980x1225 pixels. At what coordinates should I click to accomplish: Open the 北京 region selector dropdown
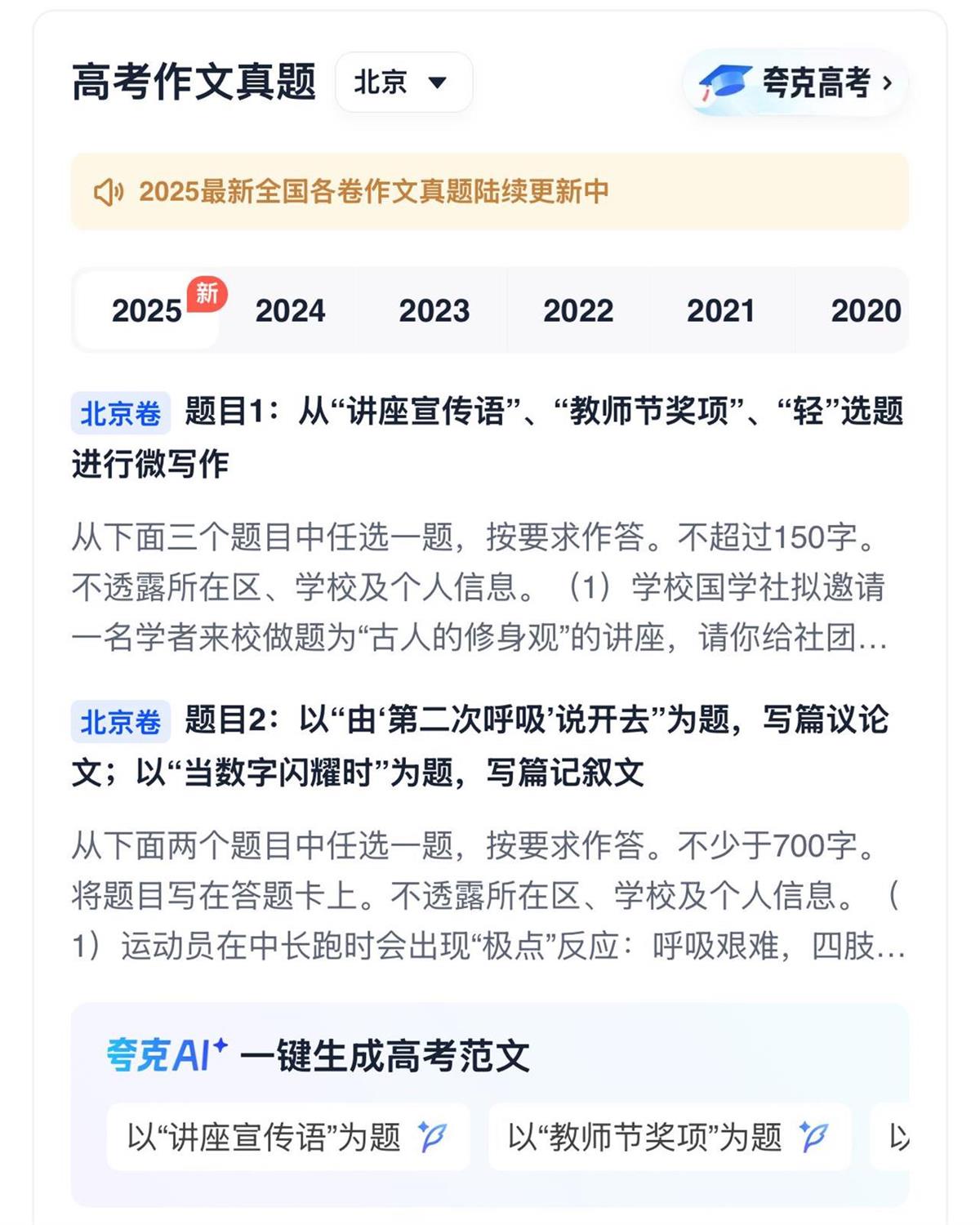pyautogui.click(x=402, y=82)
